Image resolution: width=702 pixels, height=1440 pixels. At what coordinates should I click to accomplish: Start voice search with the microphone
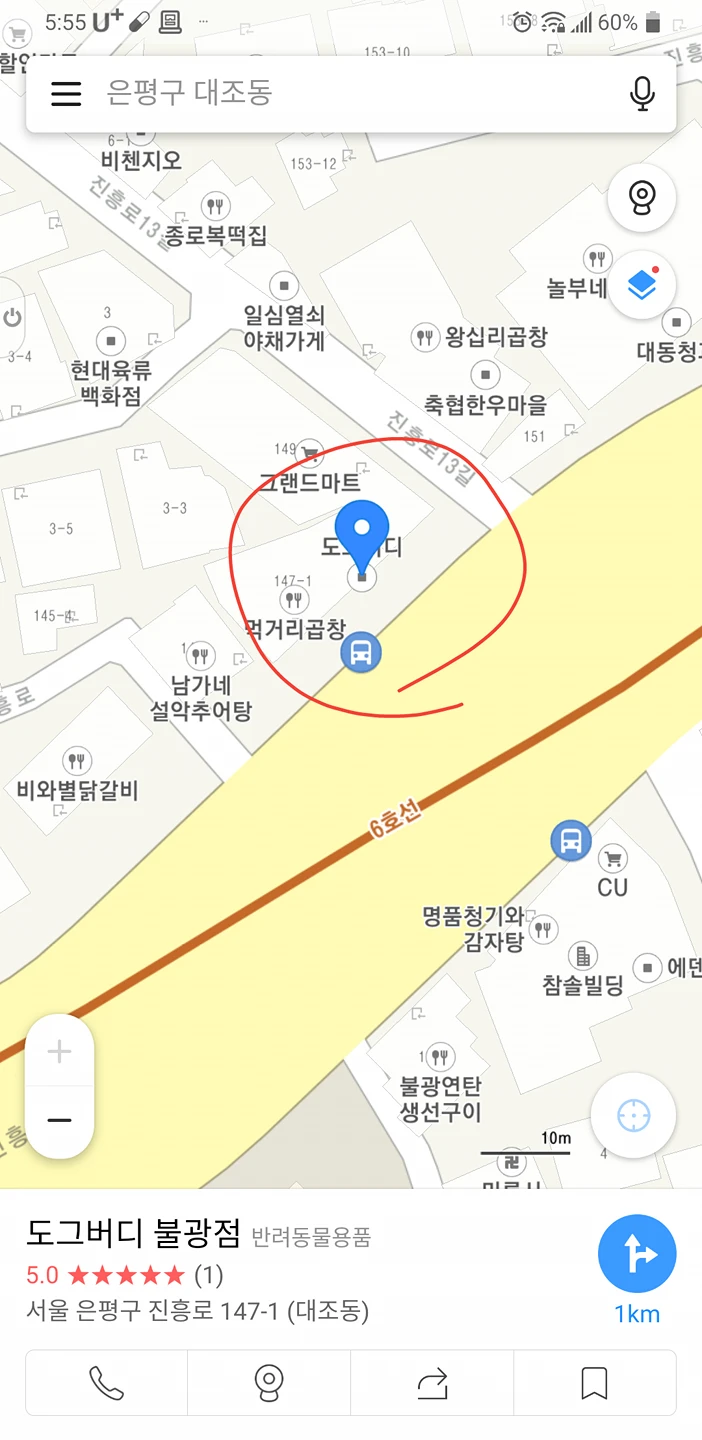click(642, 93)
